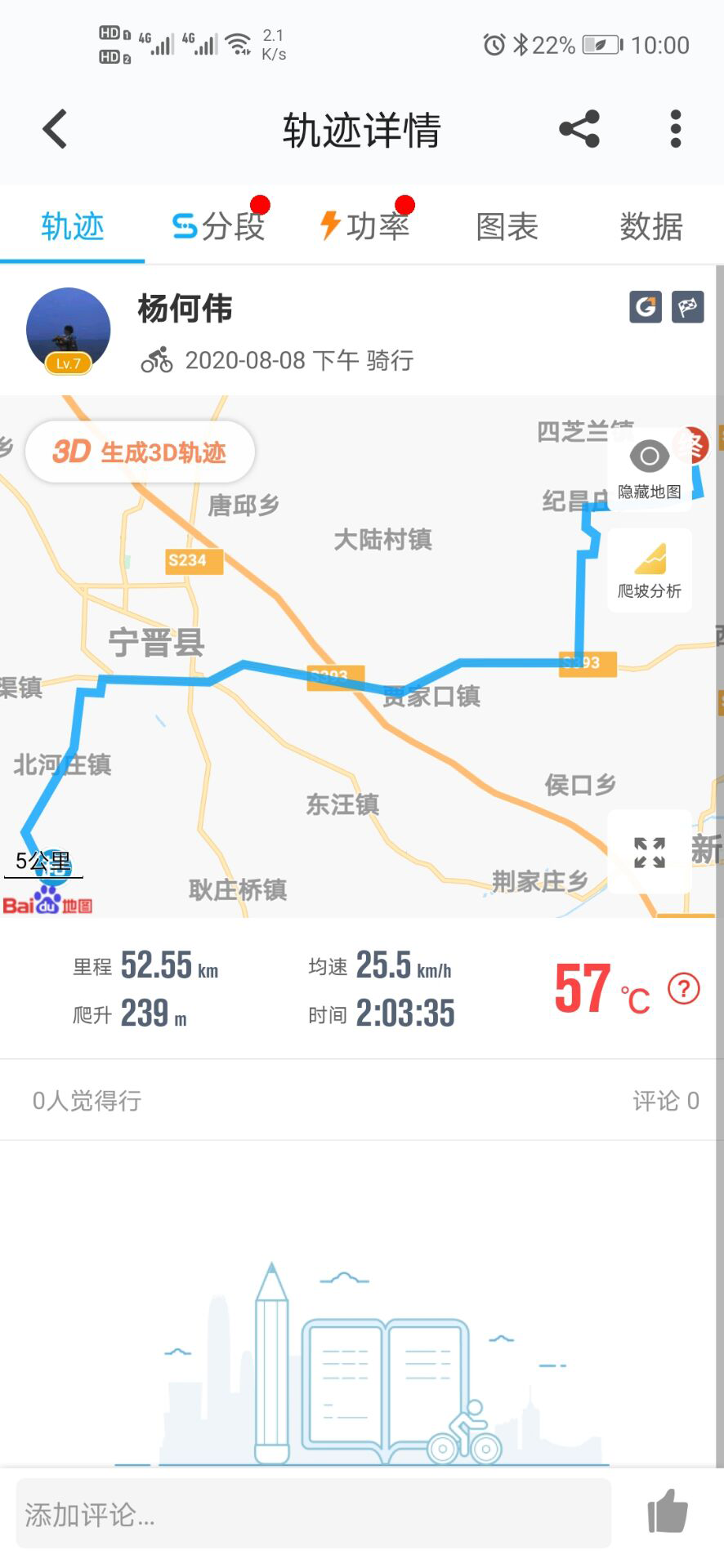The height and width of the screenshot is (1568, 724).
Task: Open the orange G icon beside name
Action: pos(646,307)
